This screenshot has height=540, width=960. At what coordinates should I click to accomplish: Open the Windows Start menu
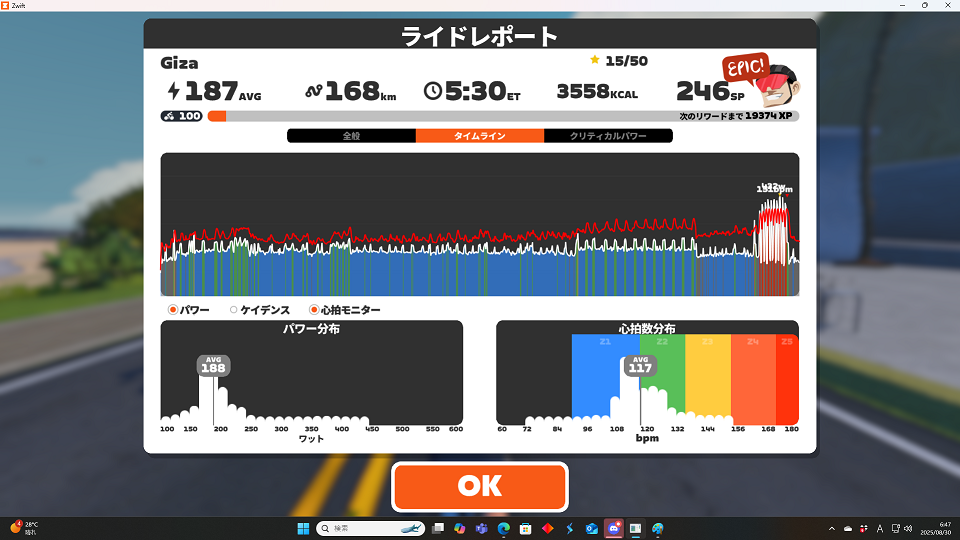[x=302, y=528]
